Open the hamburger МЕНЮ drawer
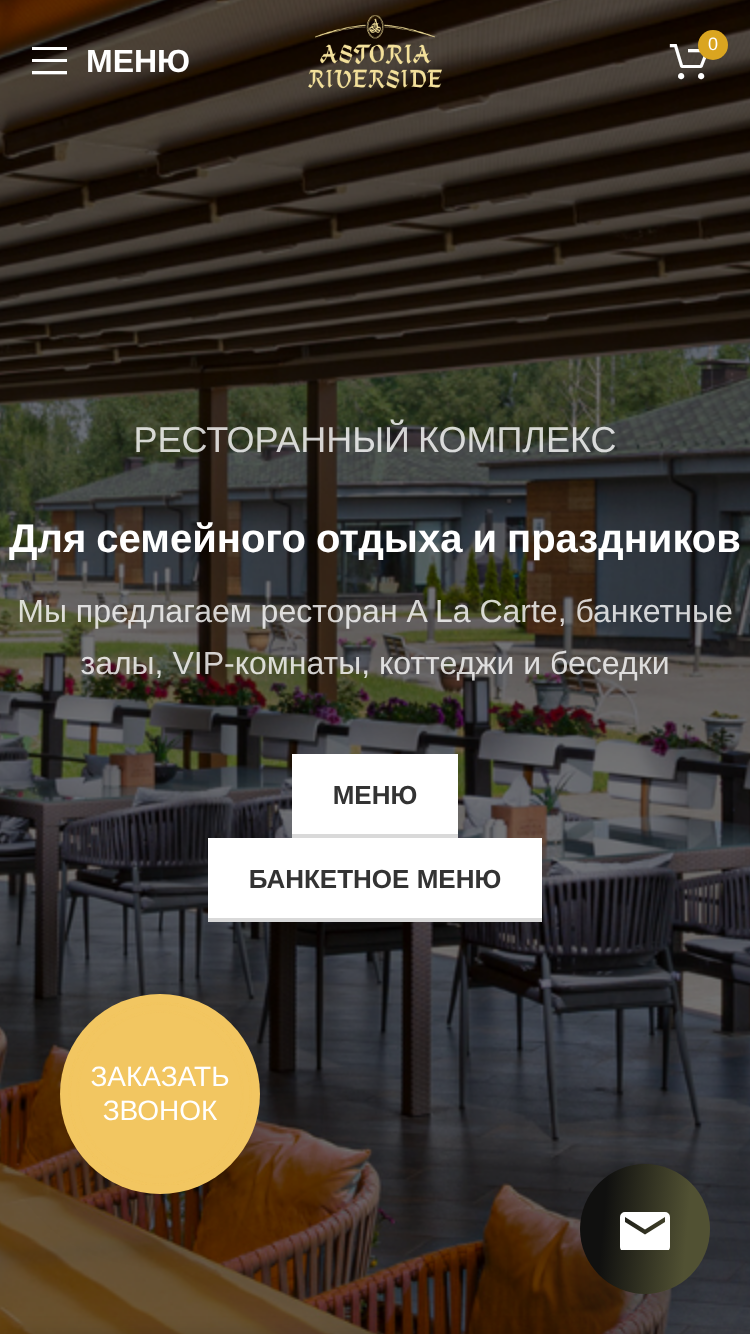 (110, 61)
